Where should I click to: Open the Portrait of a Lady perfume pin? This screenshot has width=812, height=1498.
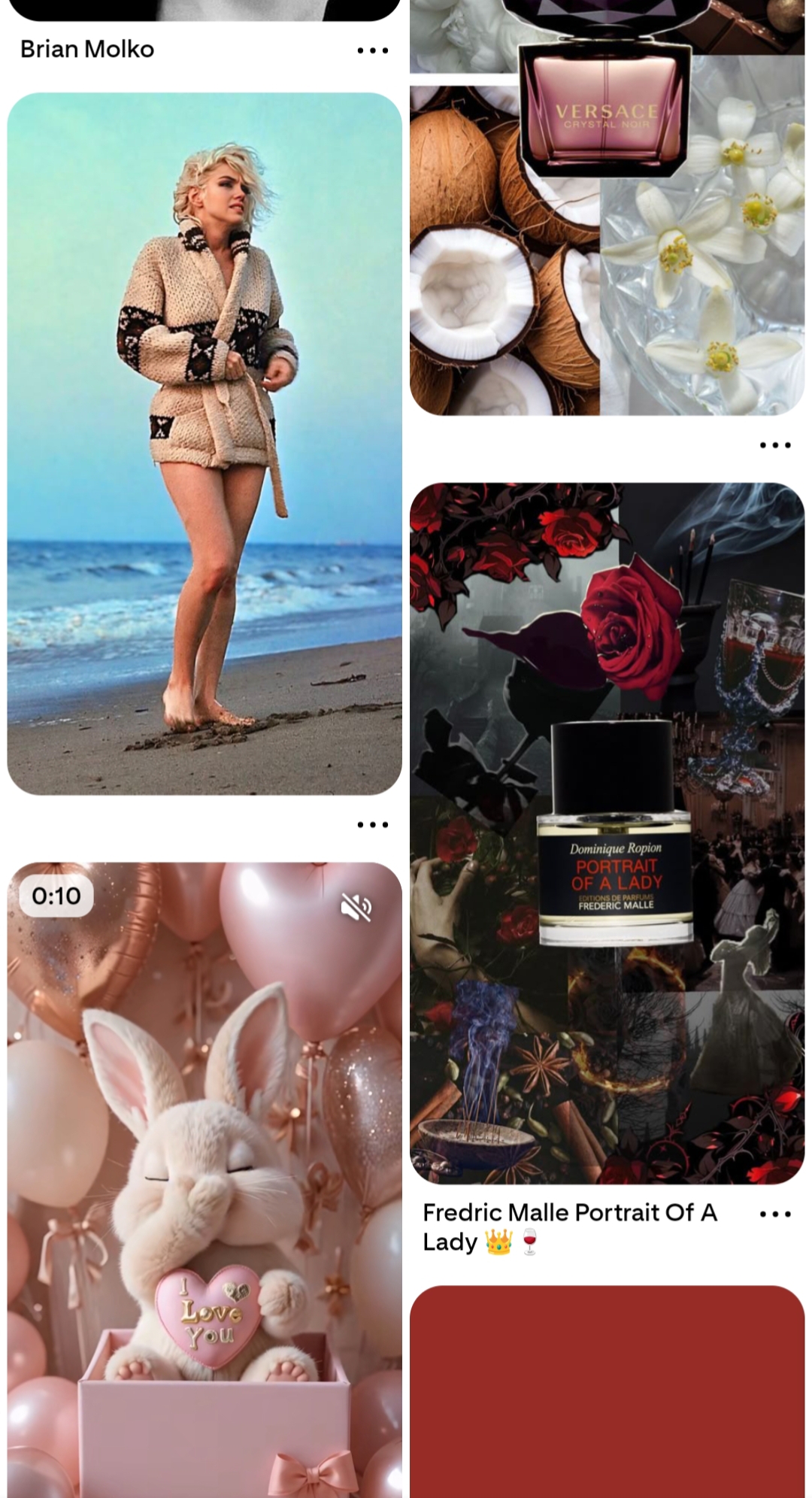click(x=607, y=833)
